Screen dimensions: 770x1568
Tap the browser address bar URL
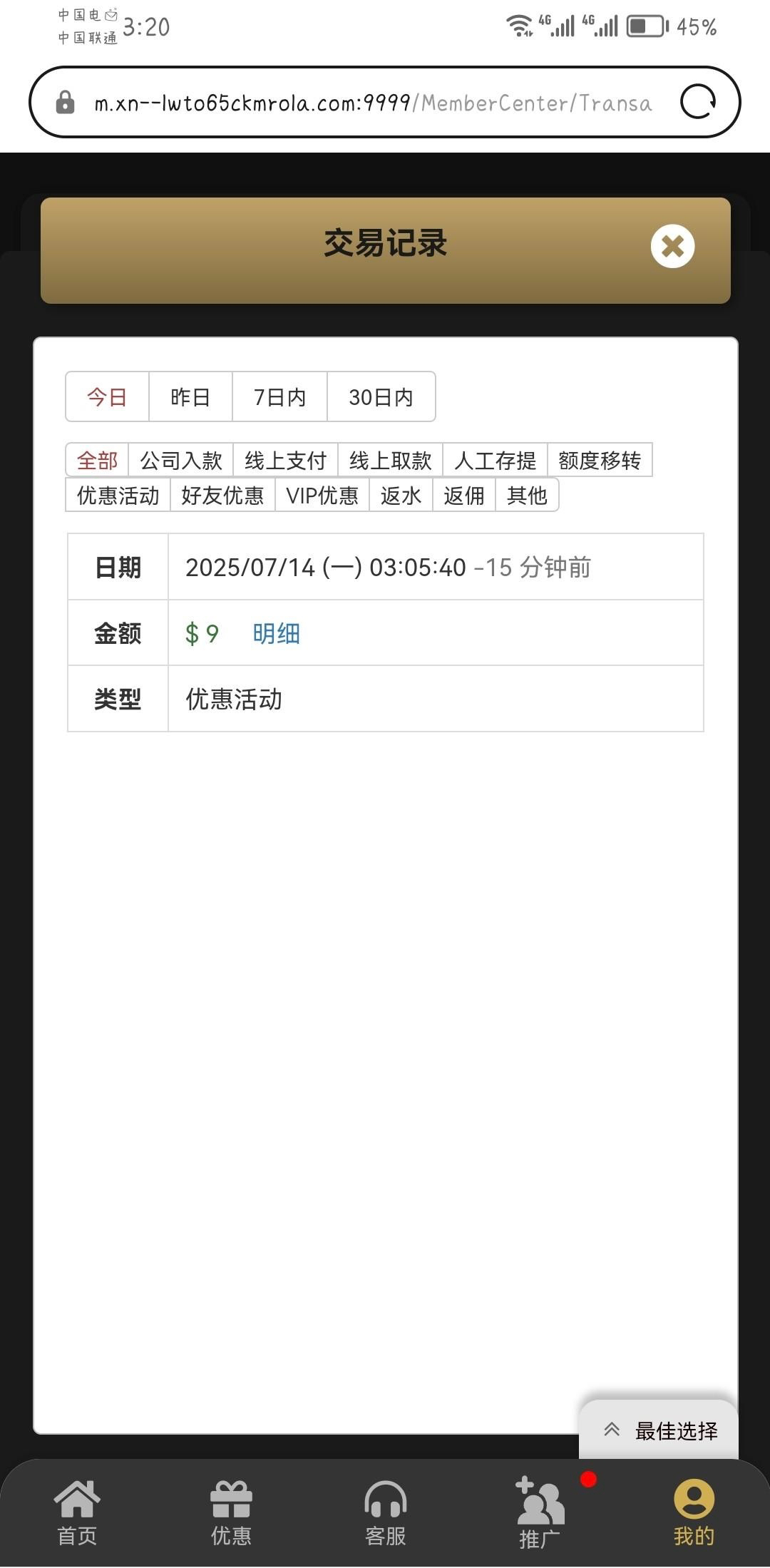[x=372, y=103]
